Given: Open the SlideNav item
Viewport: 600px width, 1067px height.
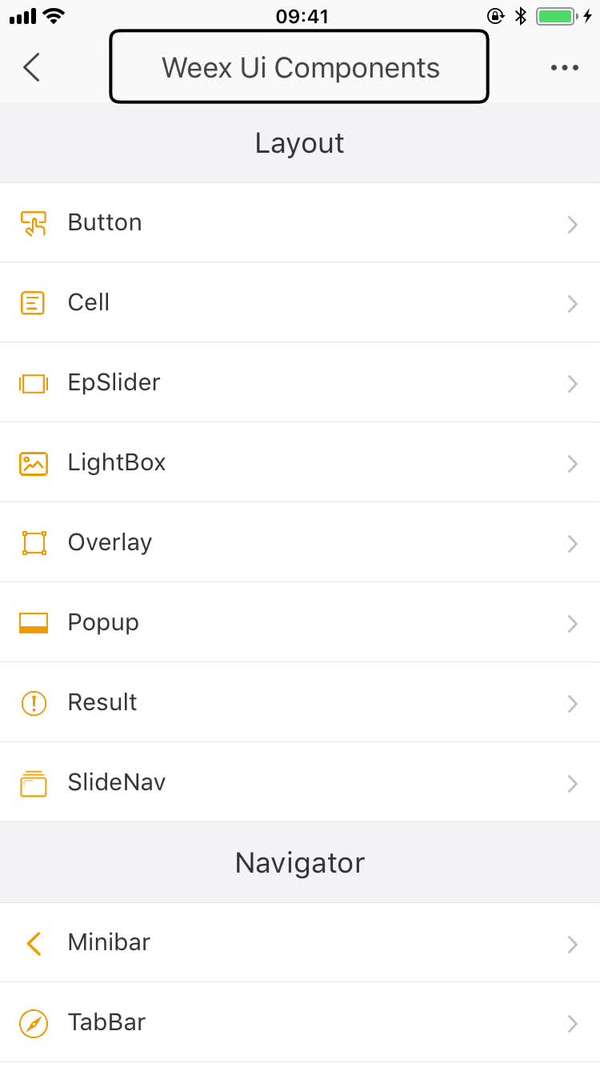Looking at the screenshot, I should [300, 783].
